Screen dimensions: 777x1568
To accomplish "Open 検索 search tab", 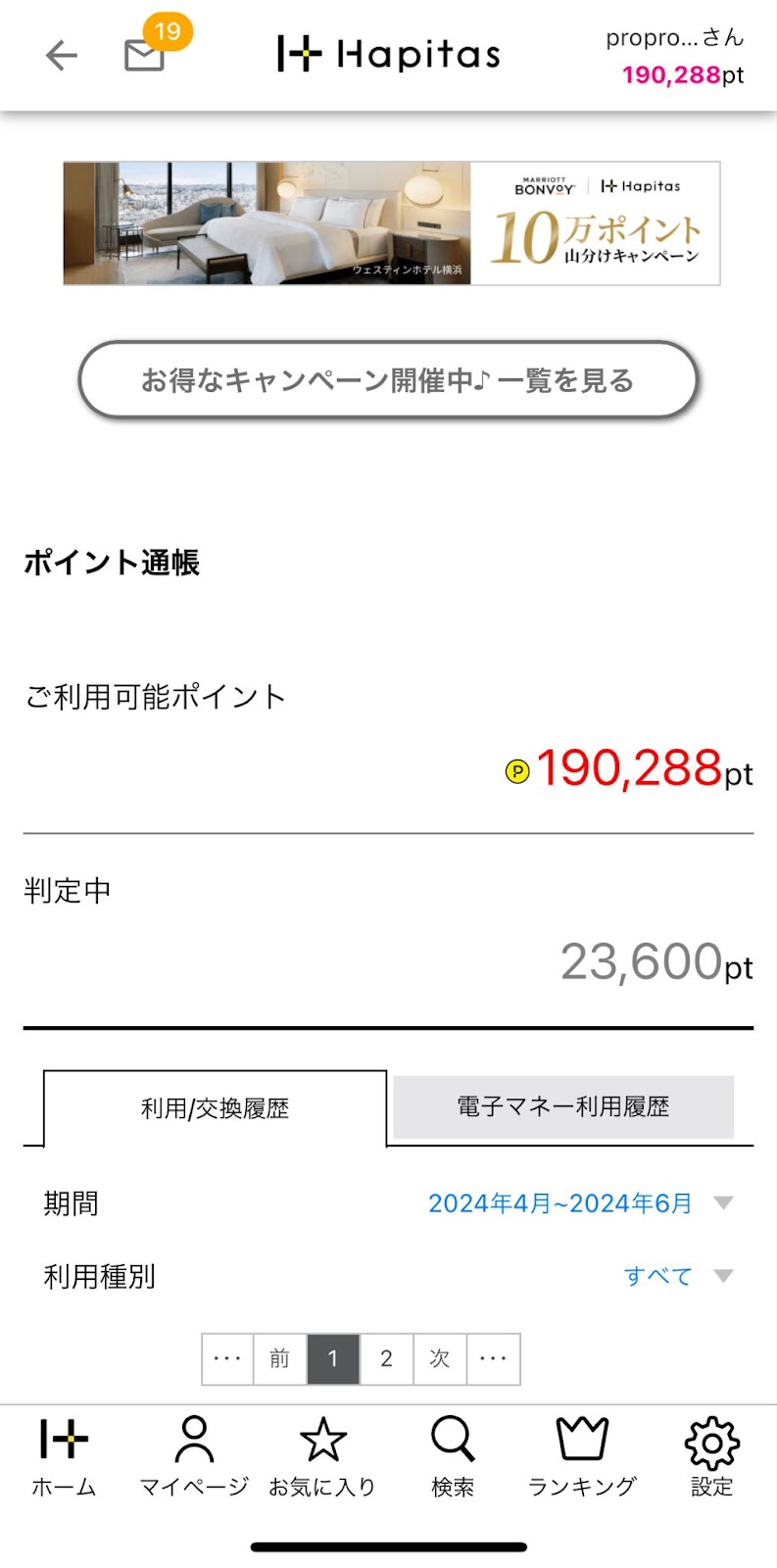I will coord(453,1457).
